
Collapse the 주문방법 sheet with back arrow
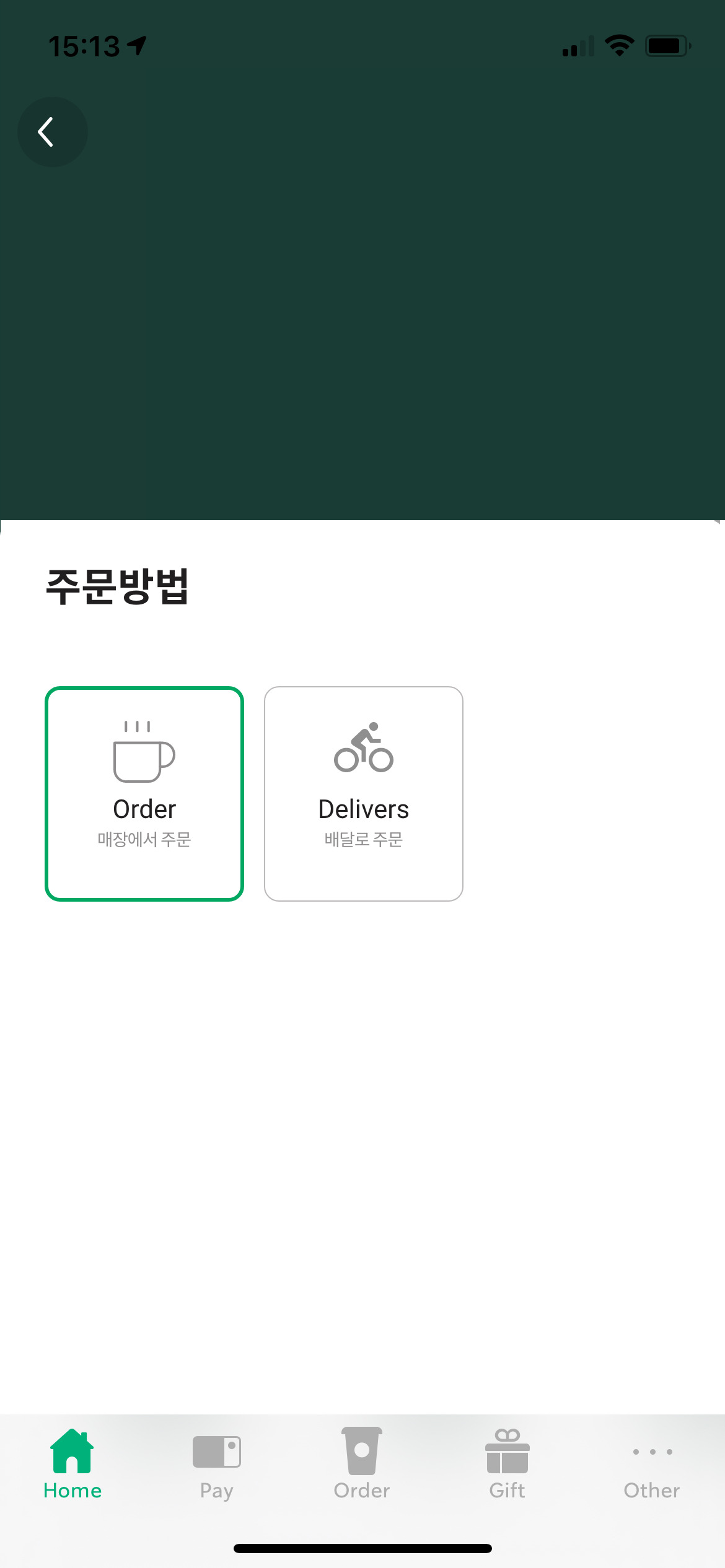pos(52,131)
